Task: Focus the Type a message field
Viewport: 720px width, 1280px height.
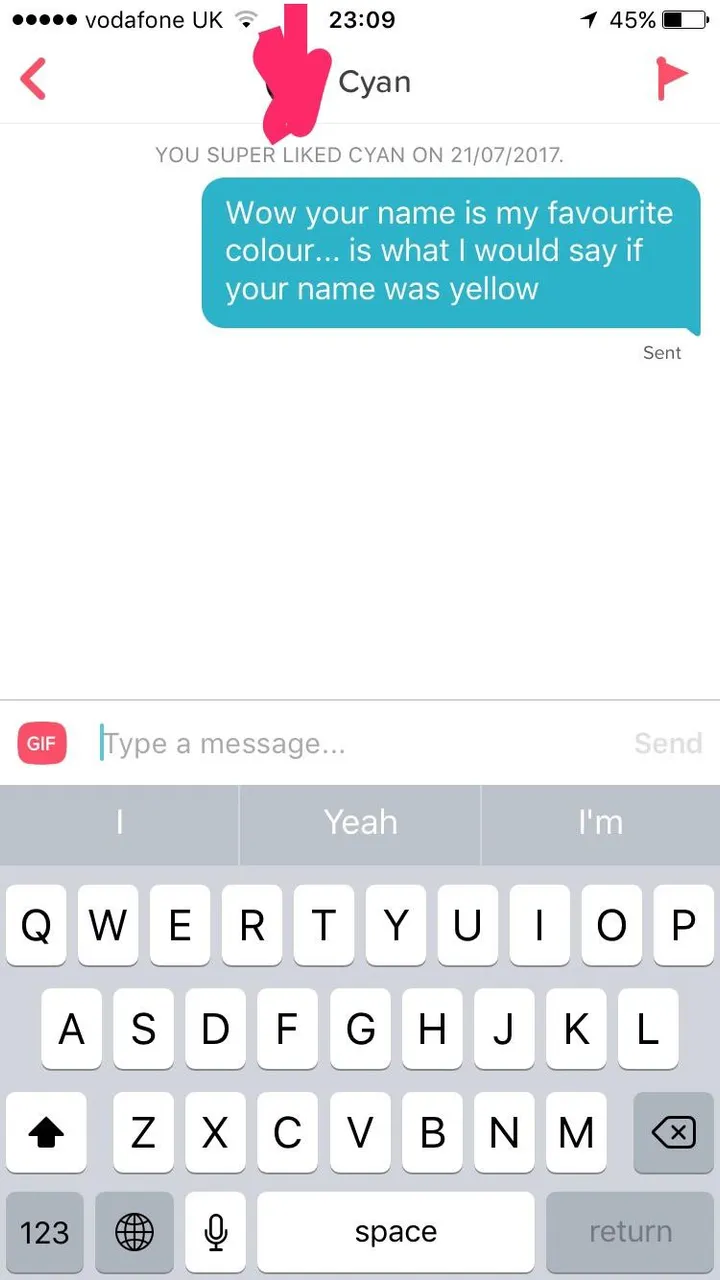Action: click(358, 744)
